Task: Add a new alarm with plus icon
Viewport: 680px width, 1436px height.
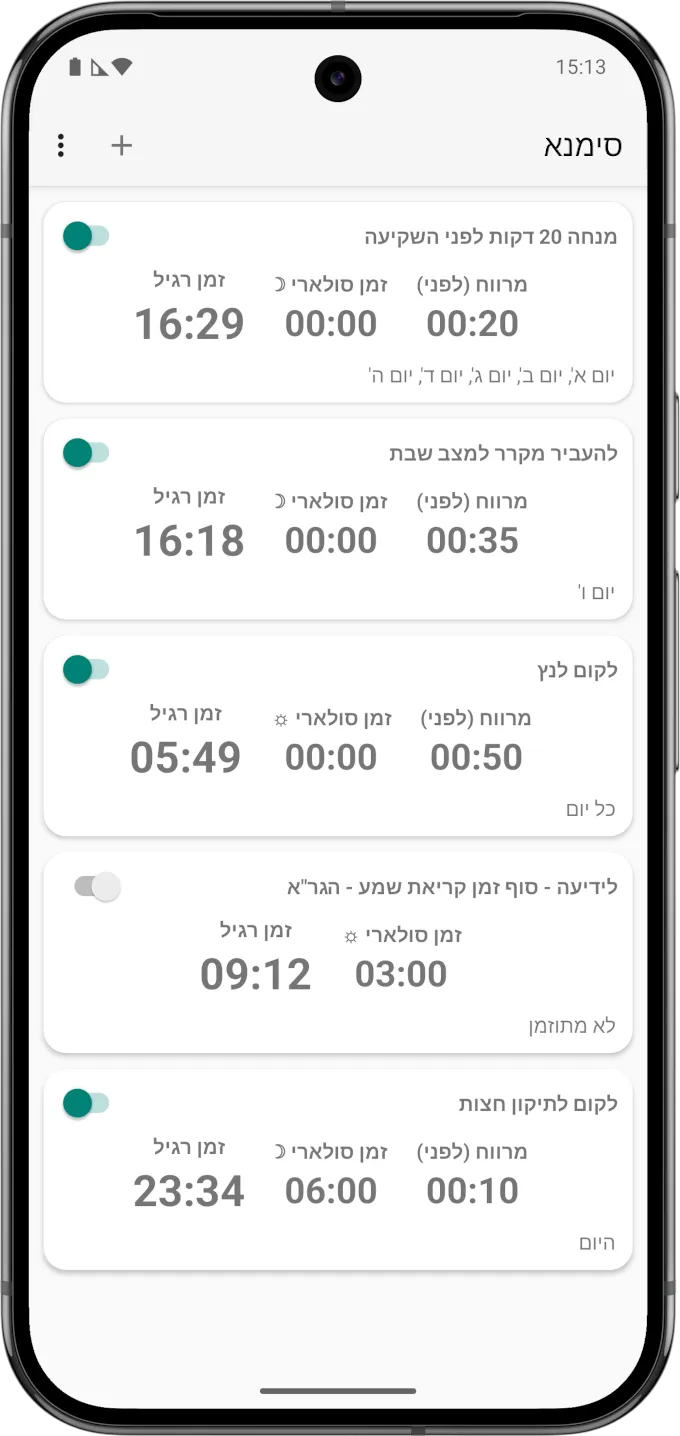Action: coord(121,146)
